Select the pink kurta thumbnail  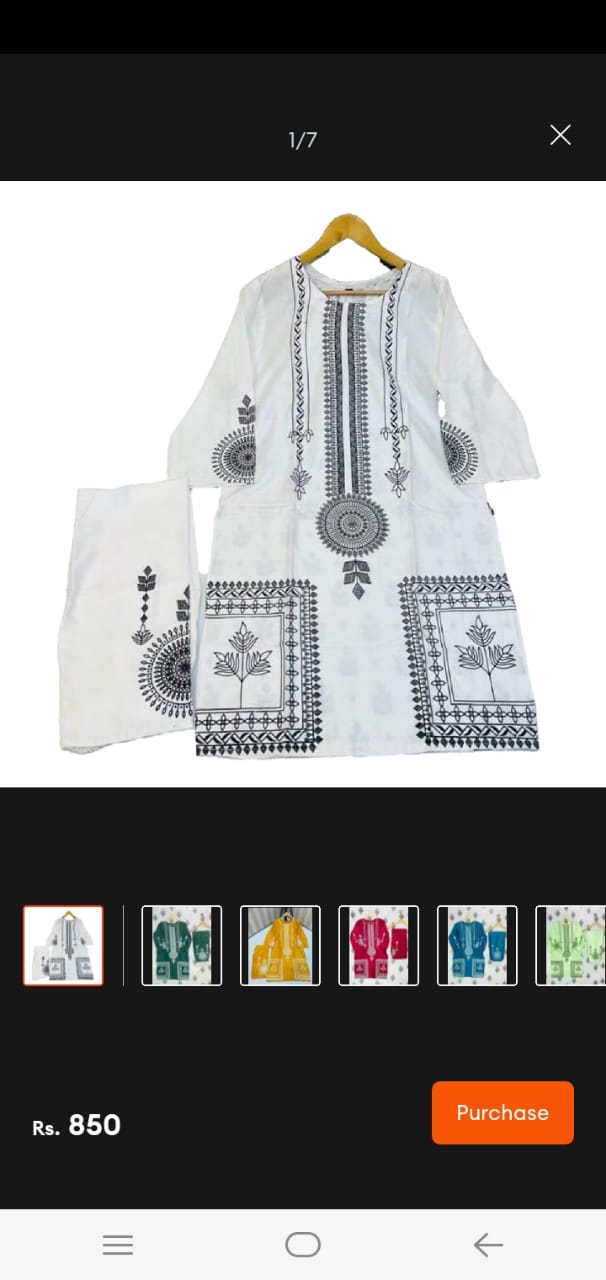pyautogui.click(x=378, y=945)
